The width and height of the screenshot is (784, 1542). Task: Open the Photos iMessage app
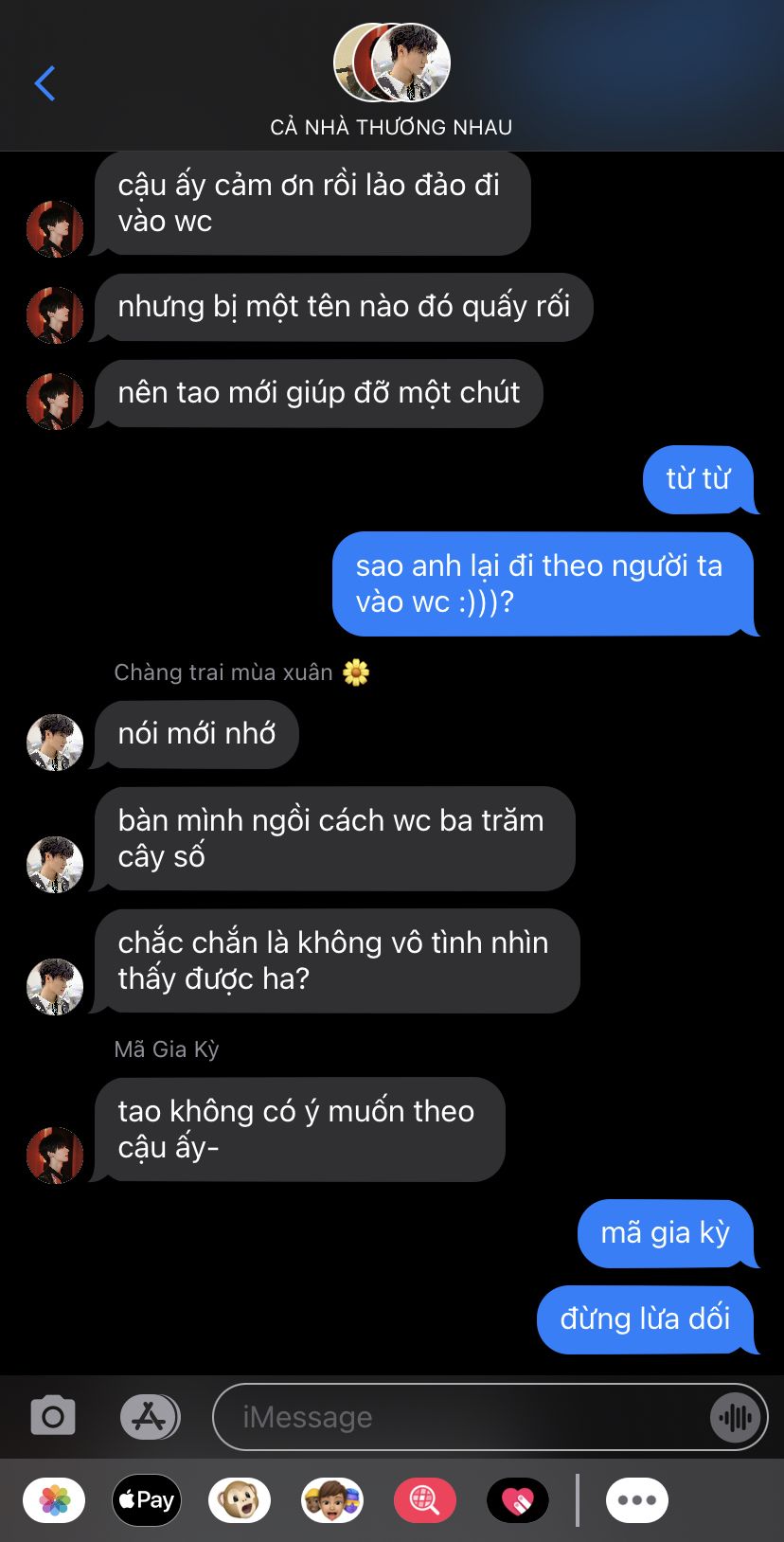pos(54,1500)
